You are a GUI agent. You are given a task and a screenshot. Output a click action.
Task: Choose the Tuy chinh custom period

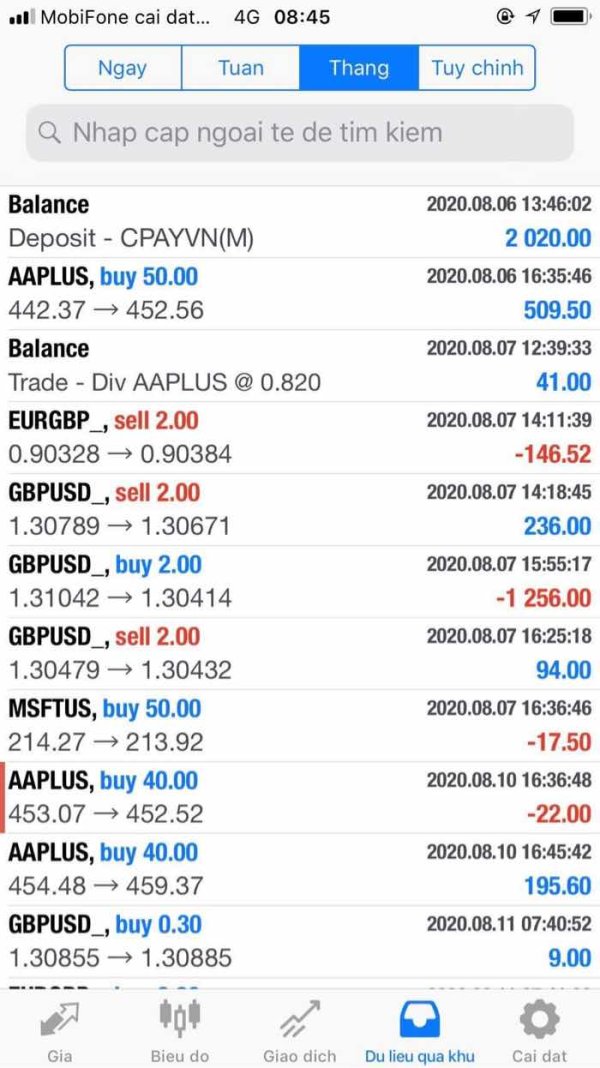point(477,67)
